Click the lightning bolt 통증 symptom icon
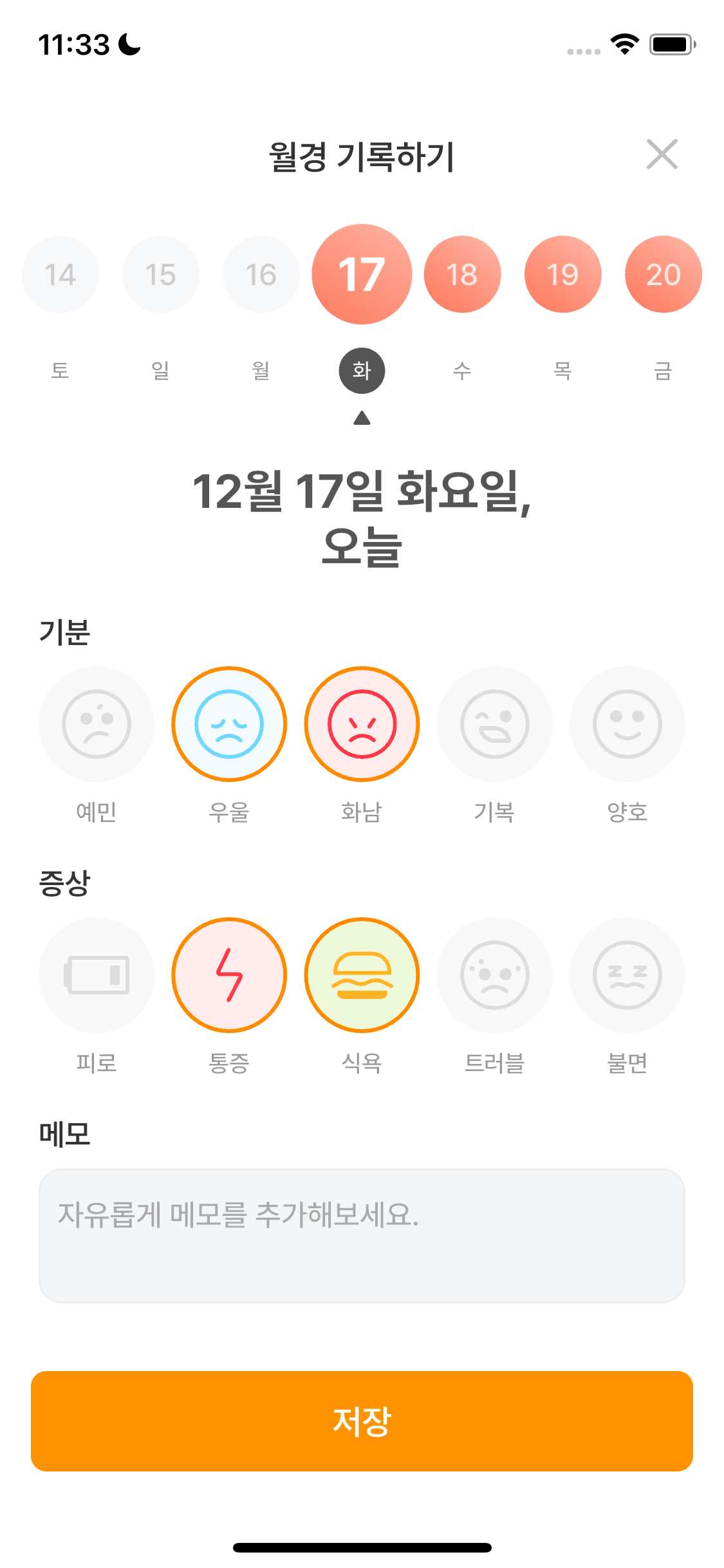Screen dimensions: 724x1568 [x=229, y=975]
